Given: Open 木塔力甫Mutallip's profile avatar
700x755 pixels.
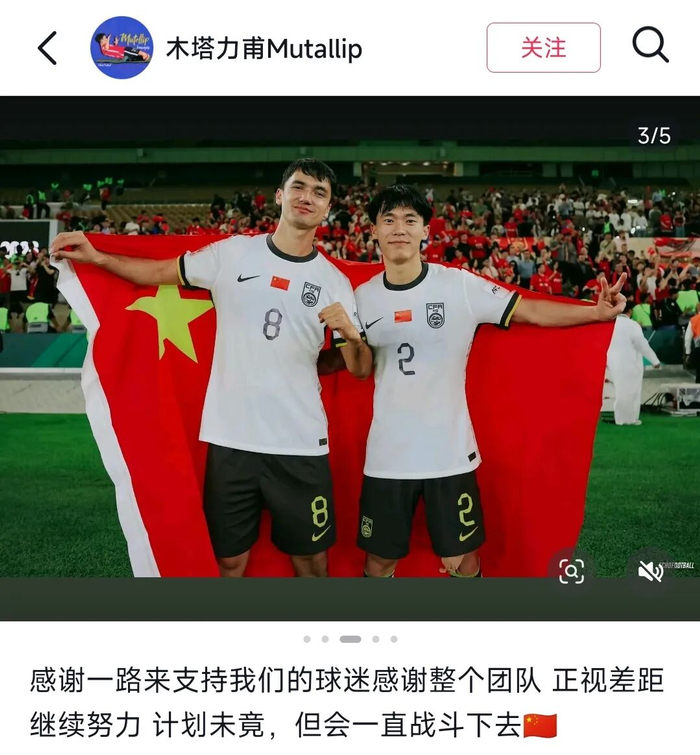Looking at the screenshot, I should [122, 48].
